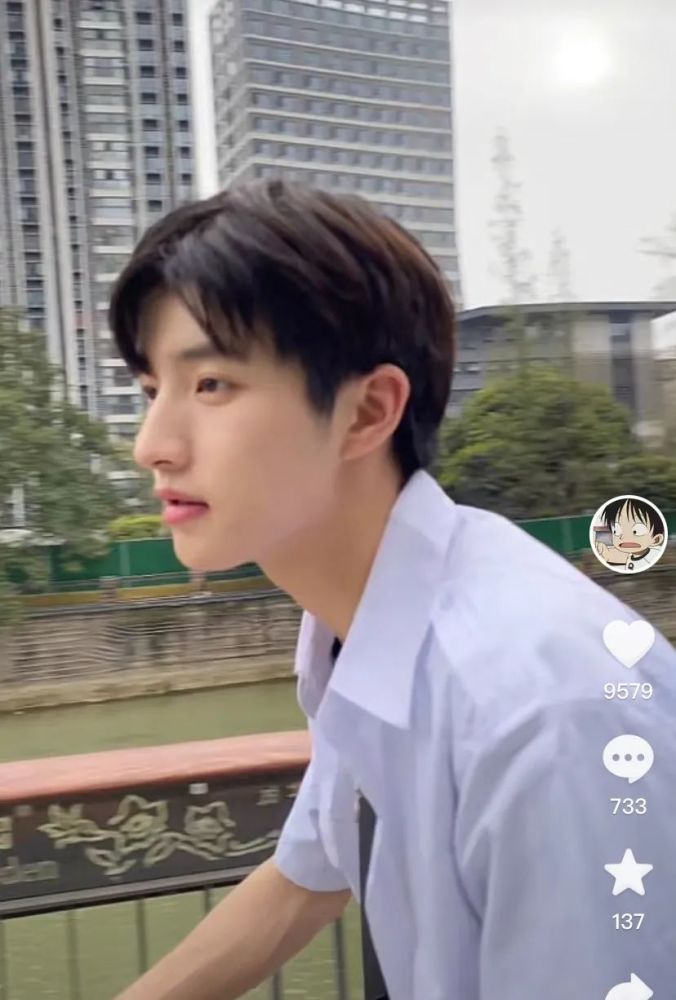Open the creator's cartoon profile avatar
This screenshot has height=1000, width=676.
point(628,534)
